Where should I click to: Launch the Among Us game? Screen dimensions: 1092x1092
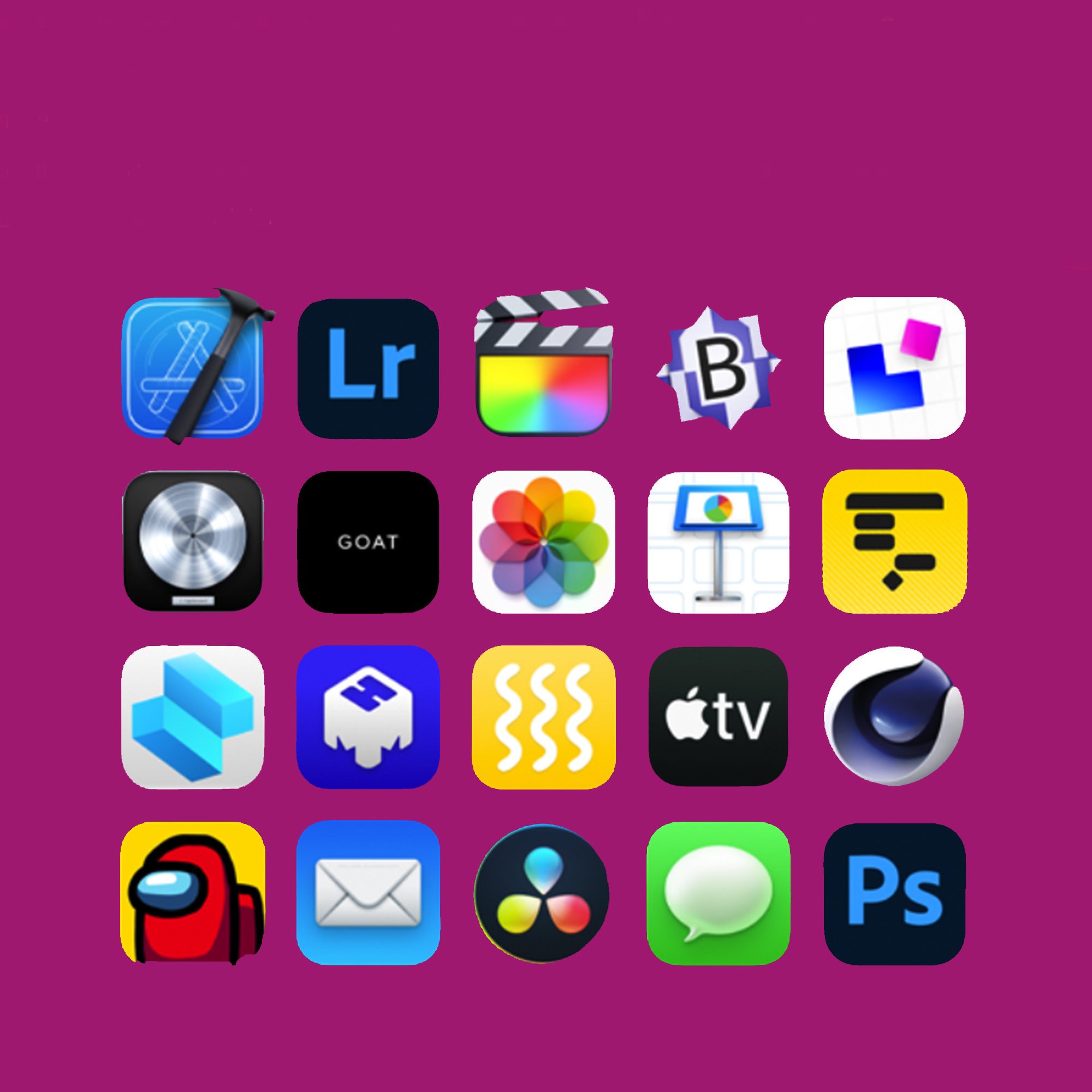tap(193, 892)
